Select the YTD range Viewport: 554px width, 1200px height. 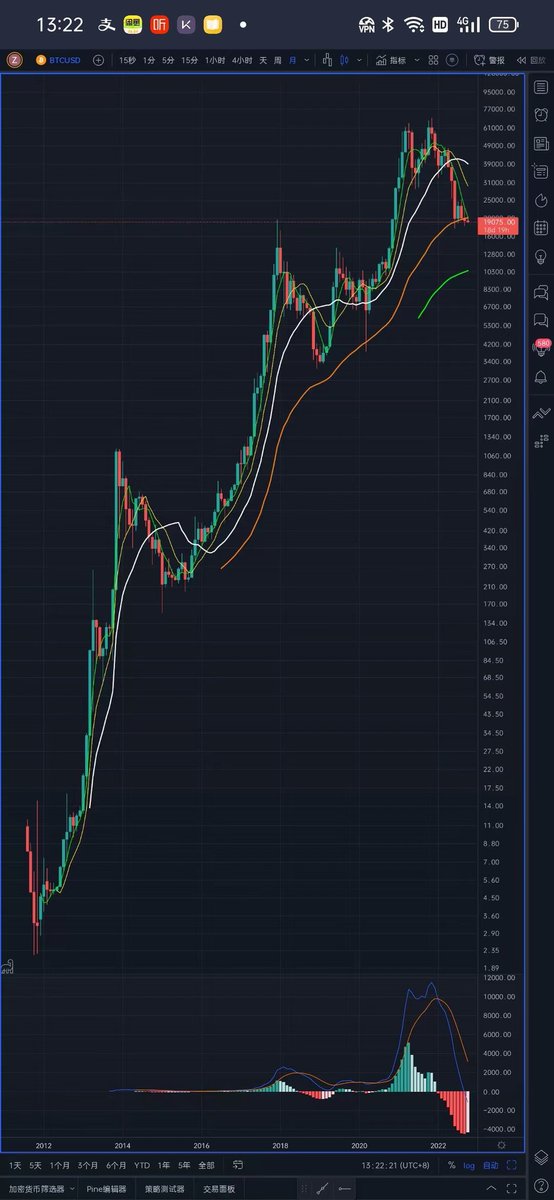tap(142, 1165)
